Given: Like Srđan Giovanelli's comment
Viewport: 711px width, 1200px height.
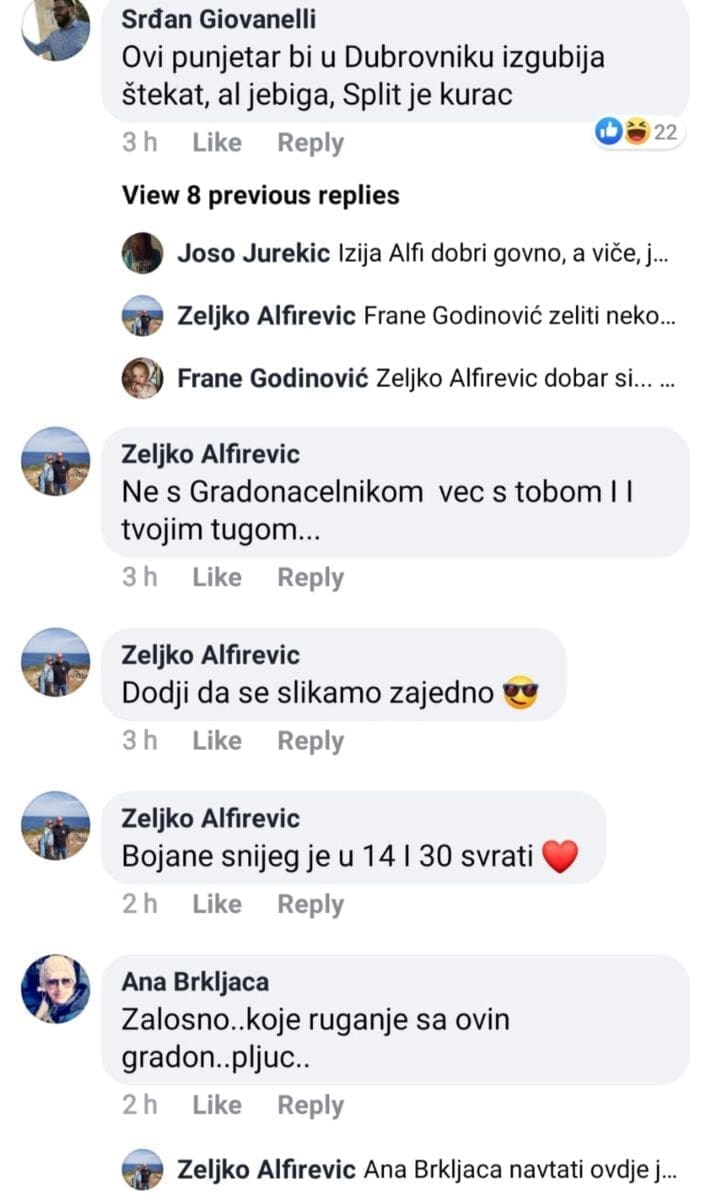Looking at the screenshot, I should pyautogui.click(x=217, y=143).
